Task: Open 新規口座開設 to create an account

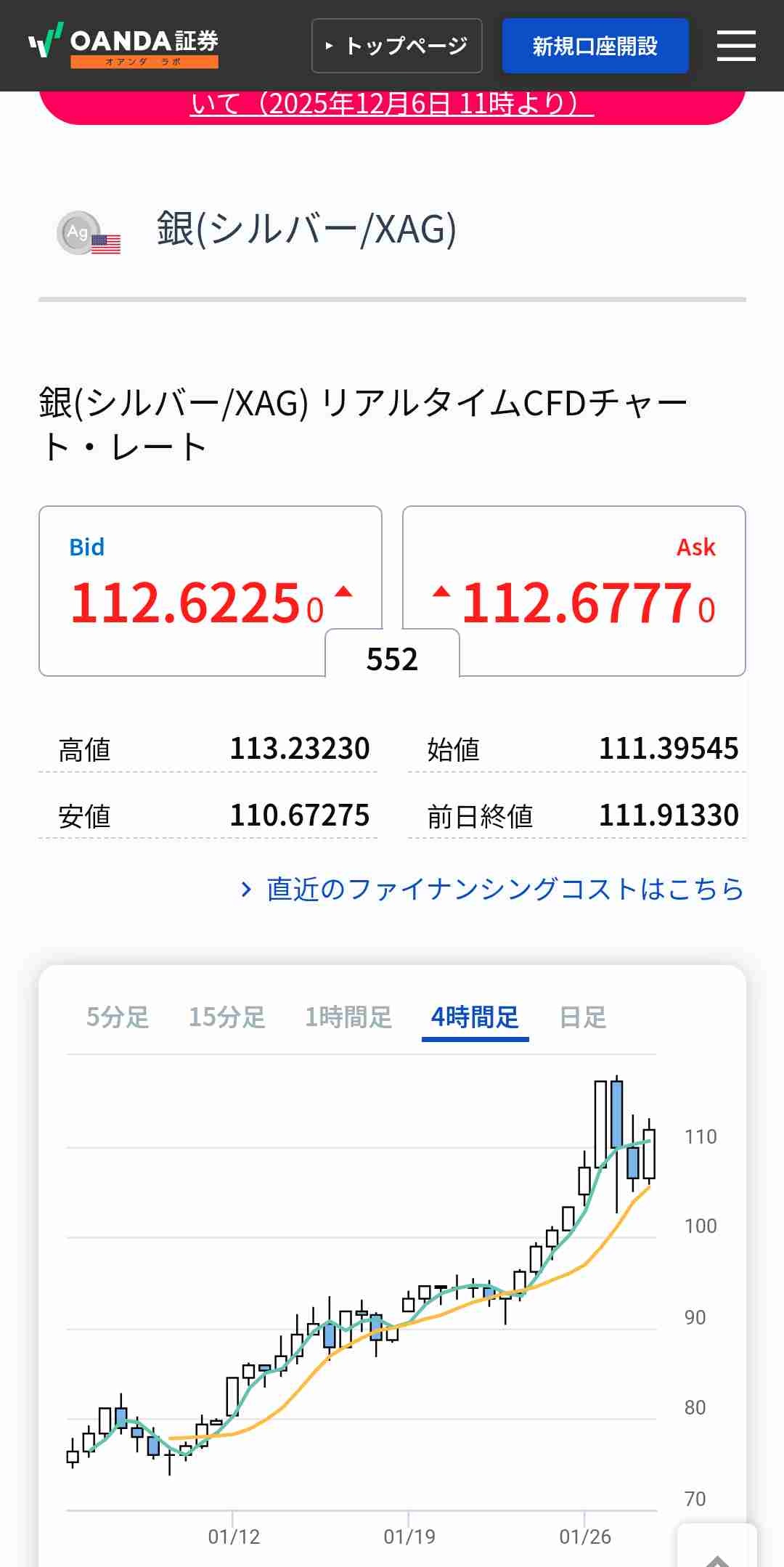Action: coord(595,46)
